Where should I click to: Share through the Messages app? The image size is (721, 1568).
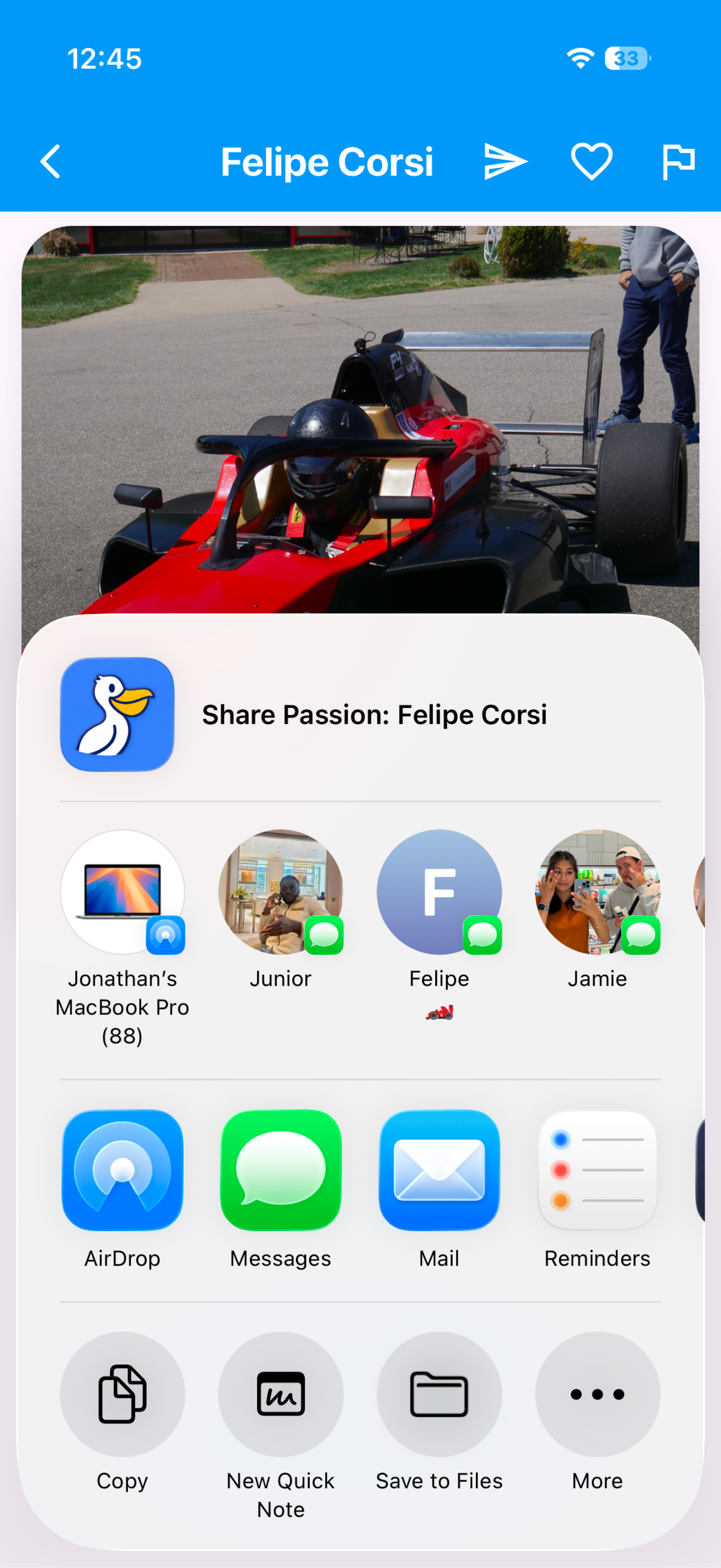point(281,1170)
